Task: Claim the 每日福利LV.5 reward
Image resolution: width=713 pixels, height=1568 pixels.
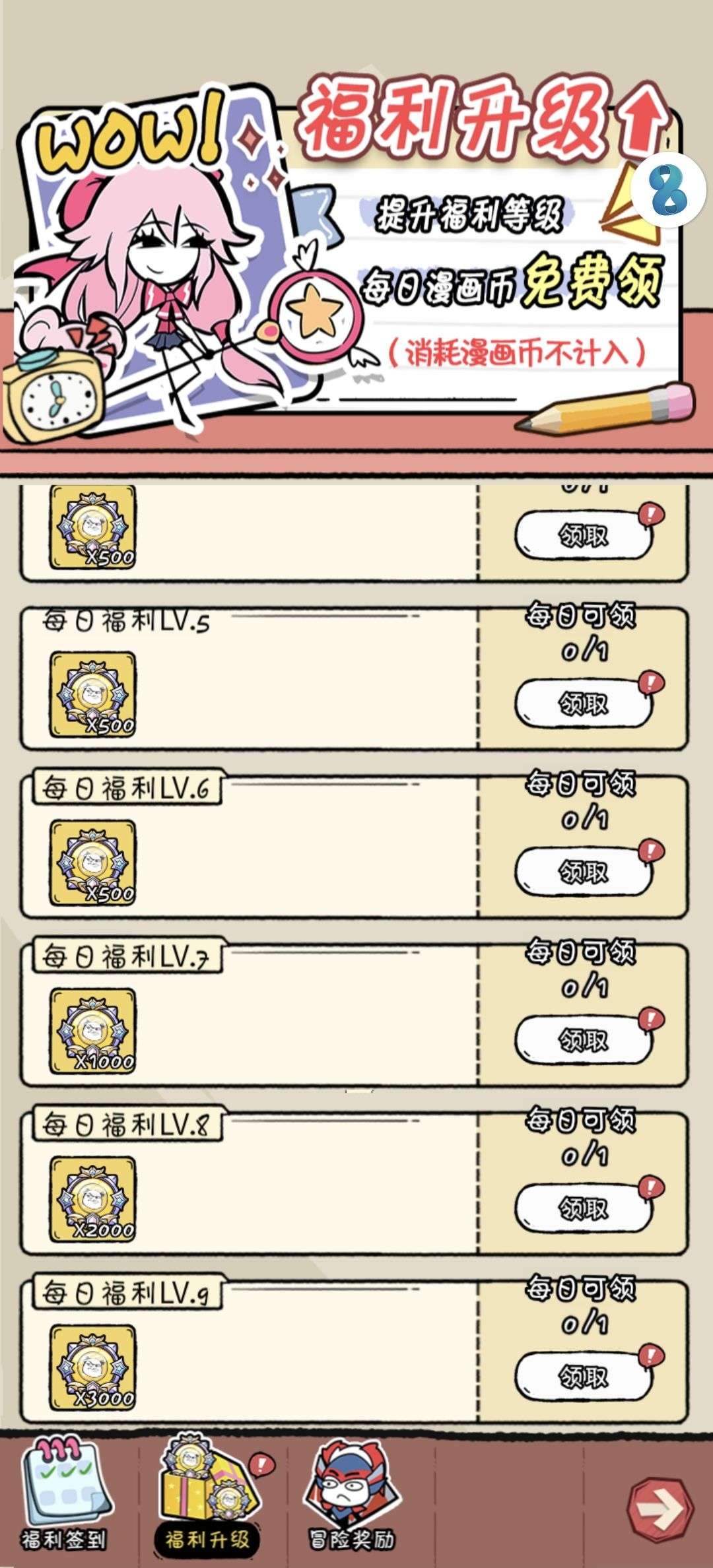Action: click(x=583, y=703)
